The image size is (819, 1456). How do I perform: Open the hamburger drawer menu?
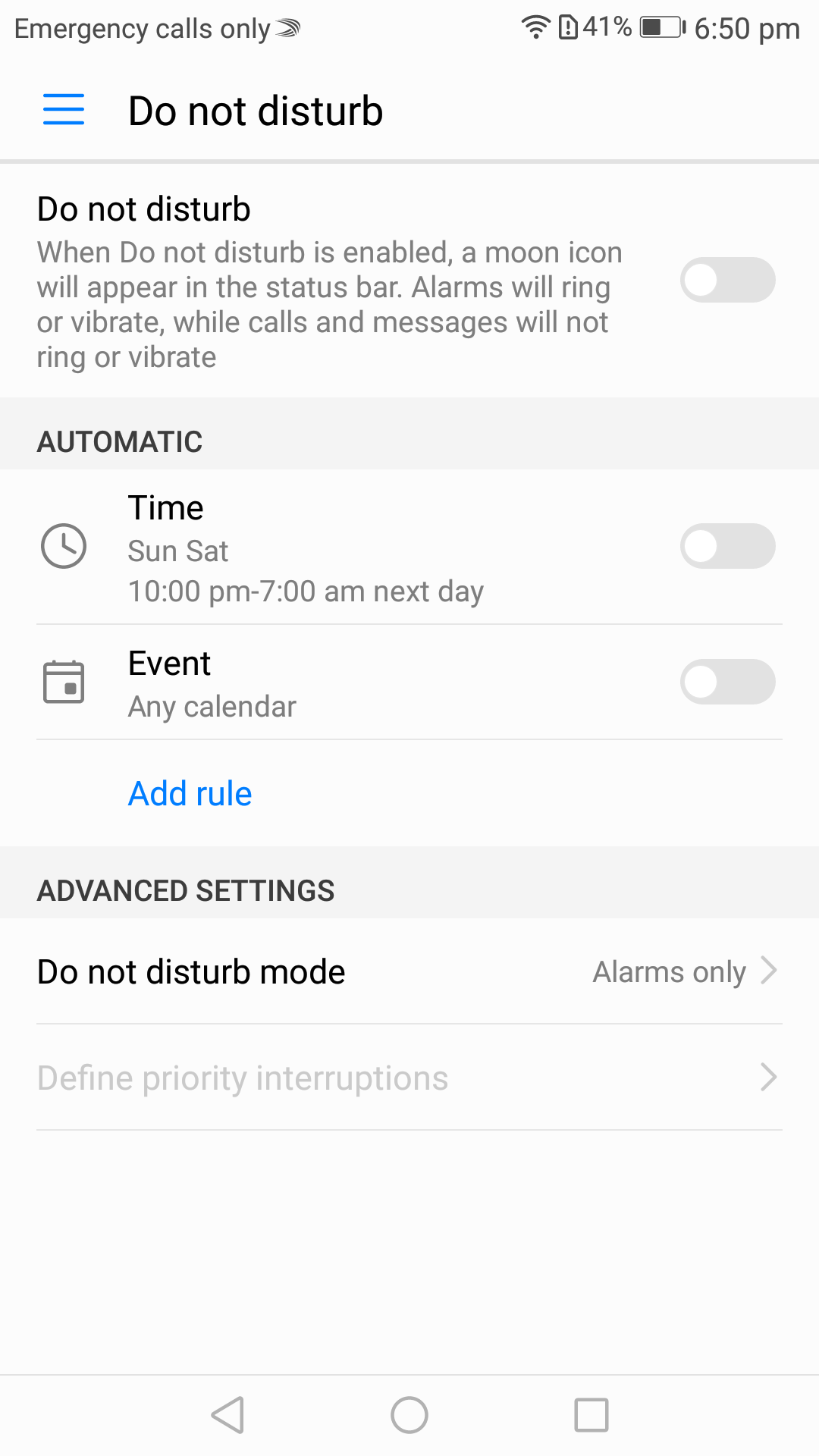pos(64,110)
